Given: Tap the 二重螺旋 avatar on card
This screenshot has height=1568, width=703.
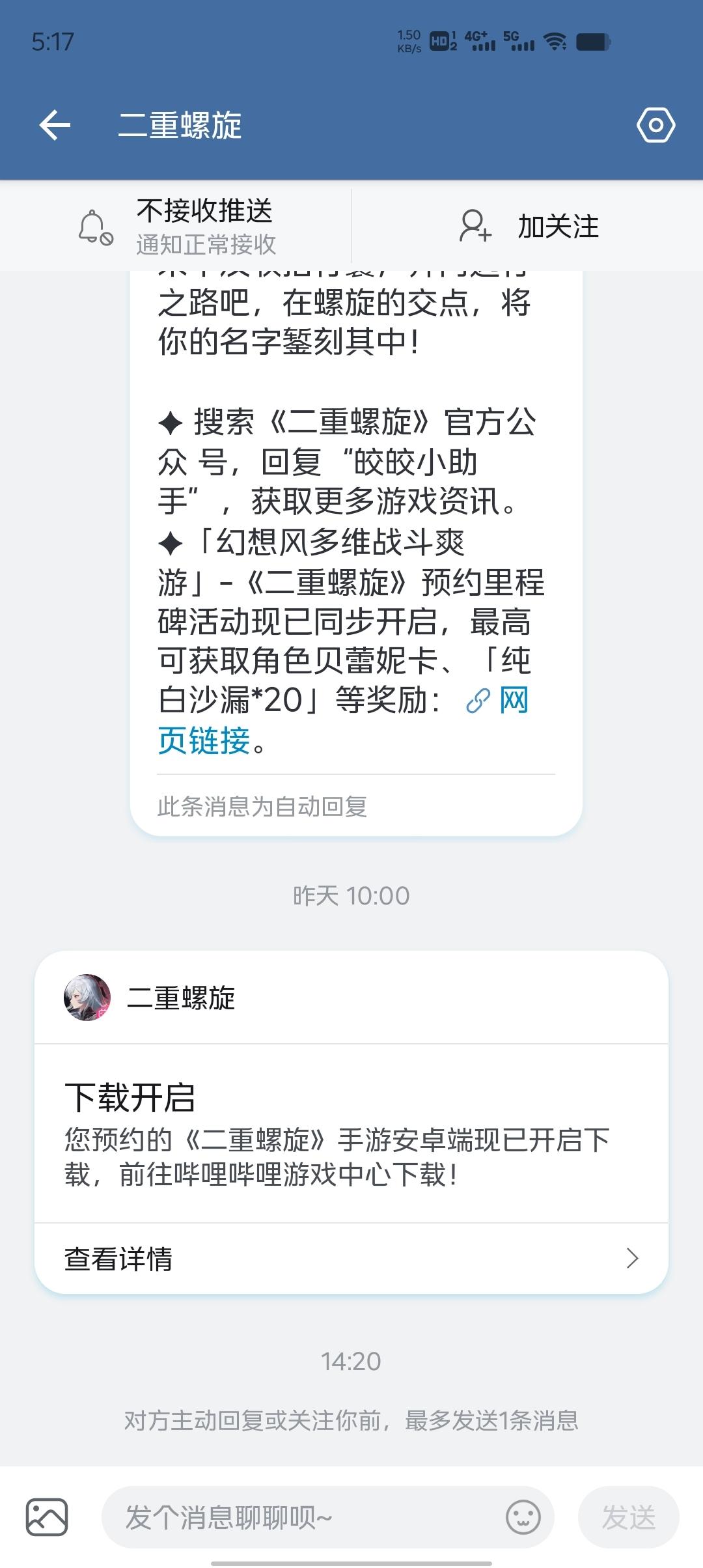Looking at the screenshot, I should [x=87, y=998].
